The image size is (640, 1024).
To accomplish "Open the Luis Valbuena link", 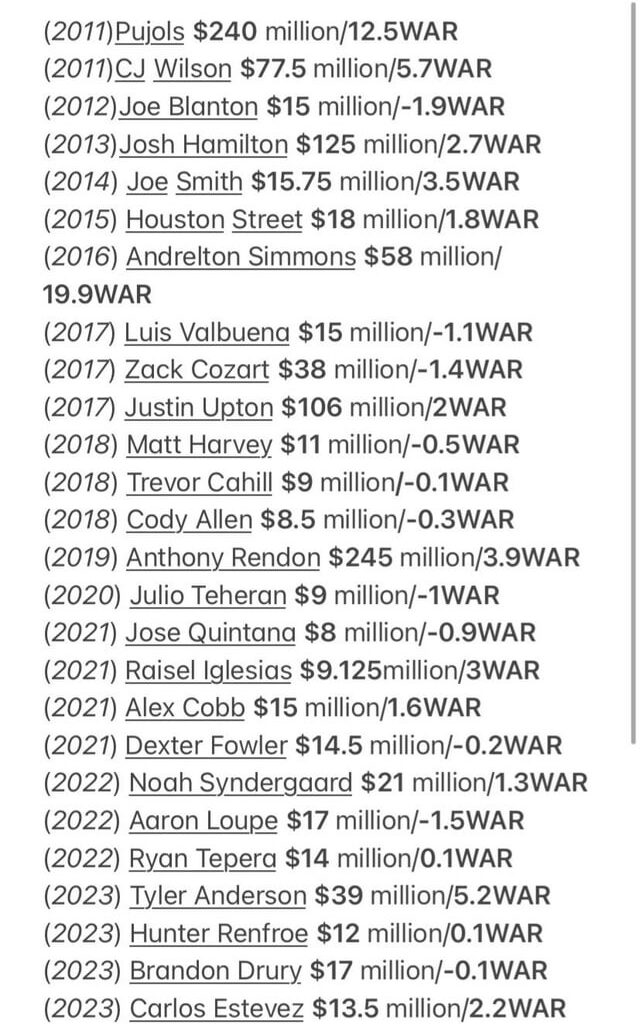I will tap(207, 332).
